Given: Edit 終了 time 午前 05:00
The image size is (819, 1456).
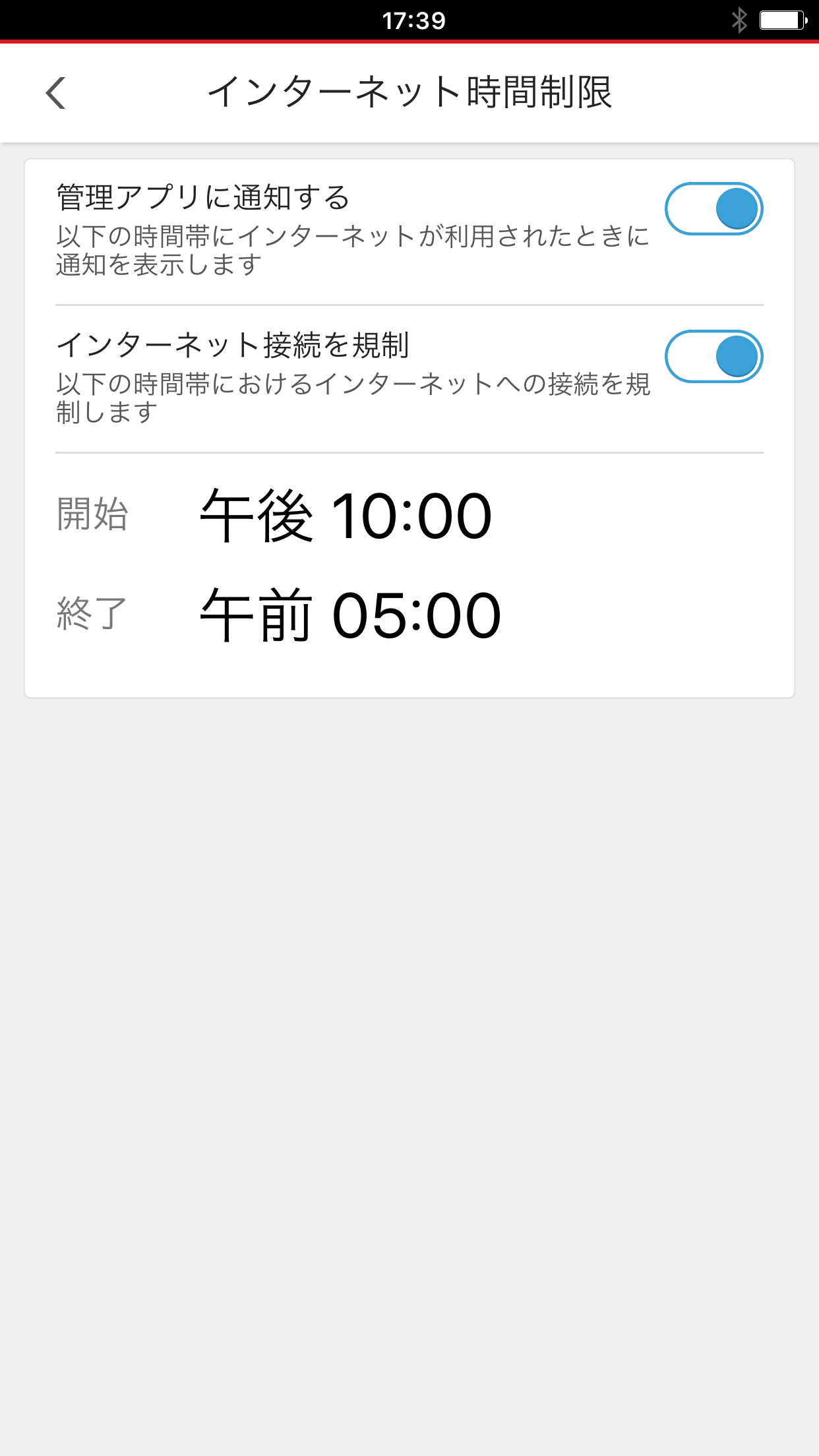Looking at the screenshot, I should coord(350,615).
